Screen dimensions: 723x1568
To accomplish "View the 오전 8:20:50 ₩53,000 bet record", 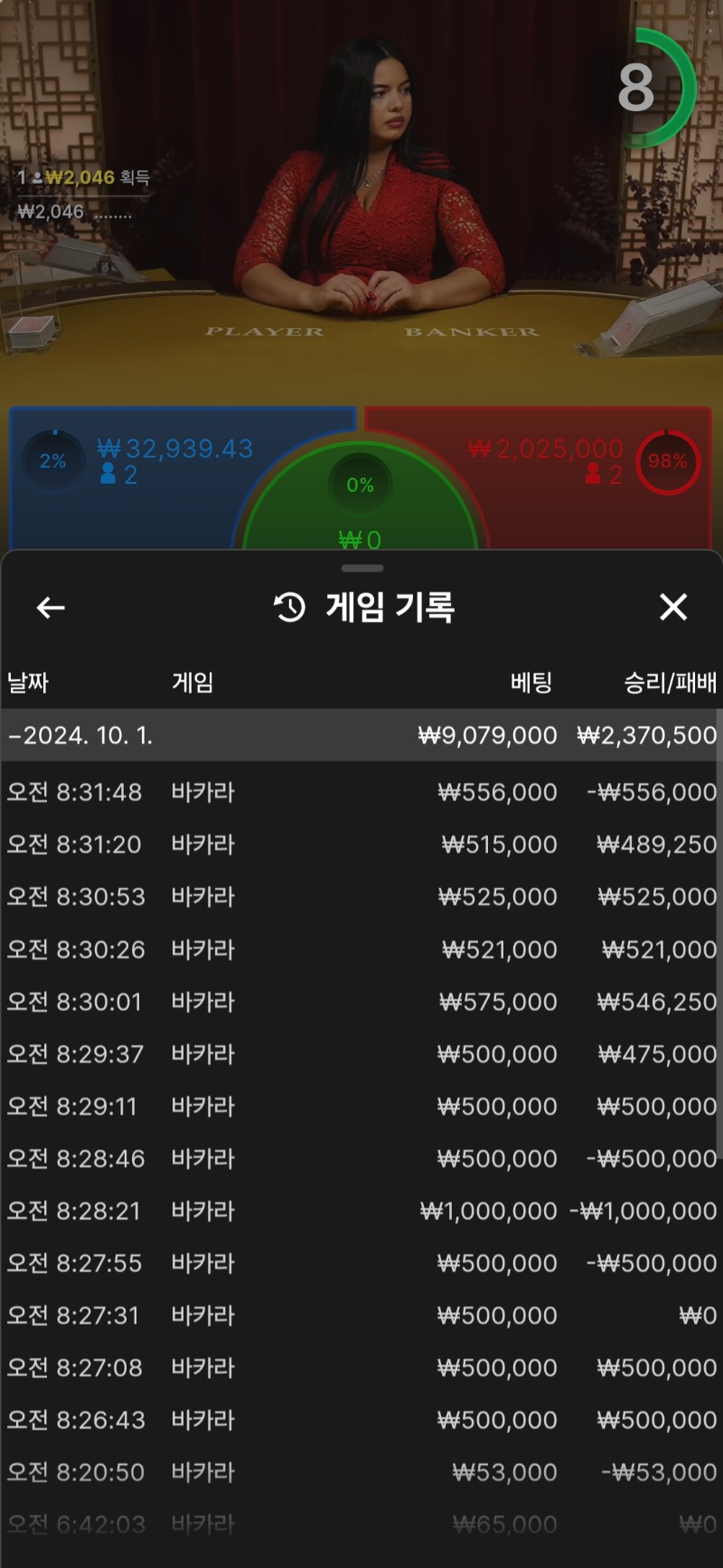I will pos(361,1472).
